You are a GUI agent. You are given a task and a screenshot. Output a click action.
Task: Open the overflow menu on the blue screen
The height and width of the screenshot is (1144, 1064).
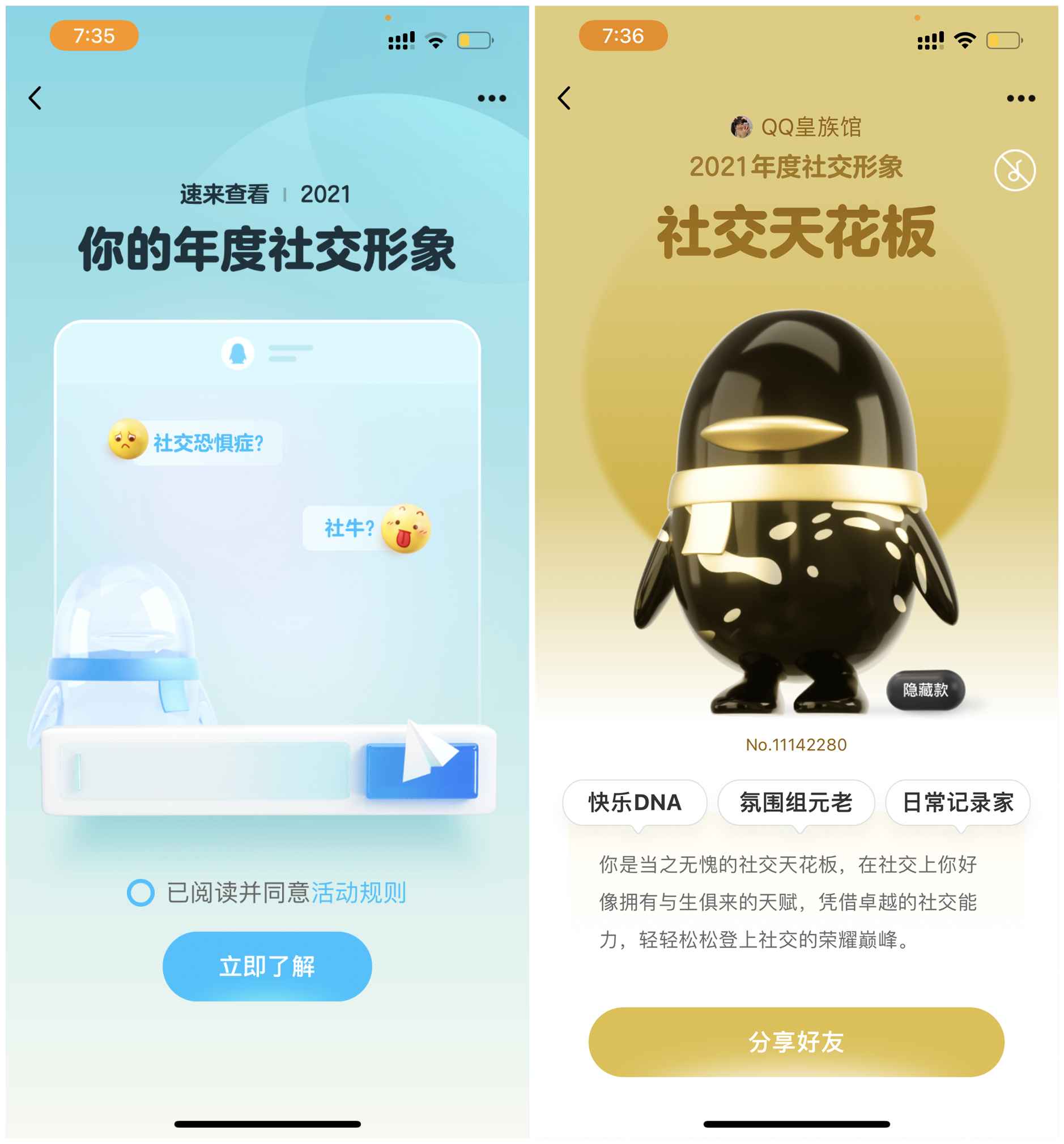(x=492, y=99)
